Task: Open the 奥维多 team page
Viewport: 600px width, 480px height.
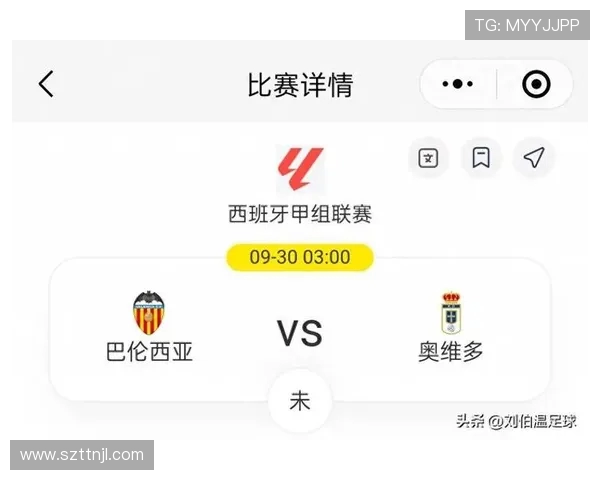Action: [x=451, y=327]
